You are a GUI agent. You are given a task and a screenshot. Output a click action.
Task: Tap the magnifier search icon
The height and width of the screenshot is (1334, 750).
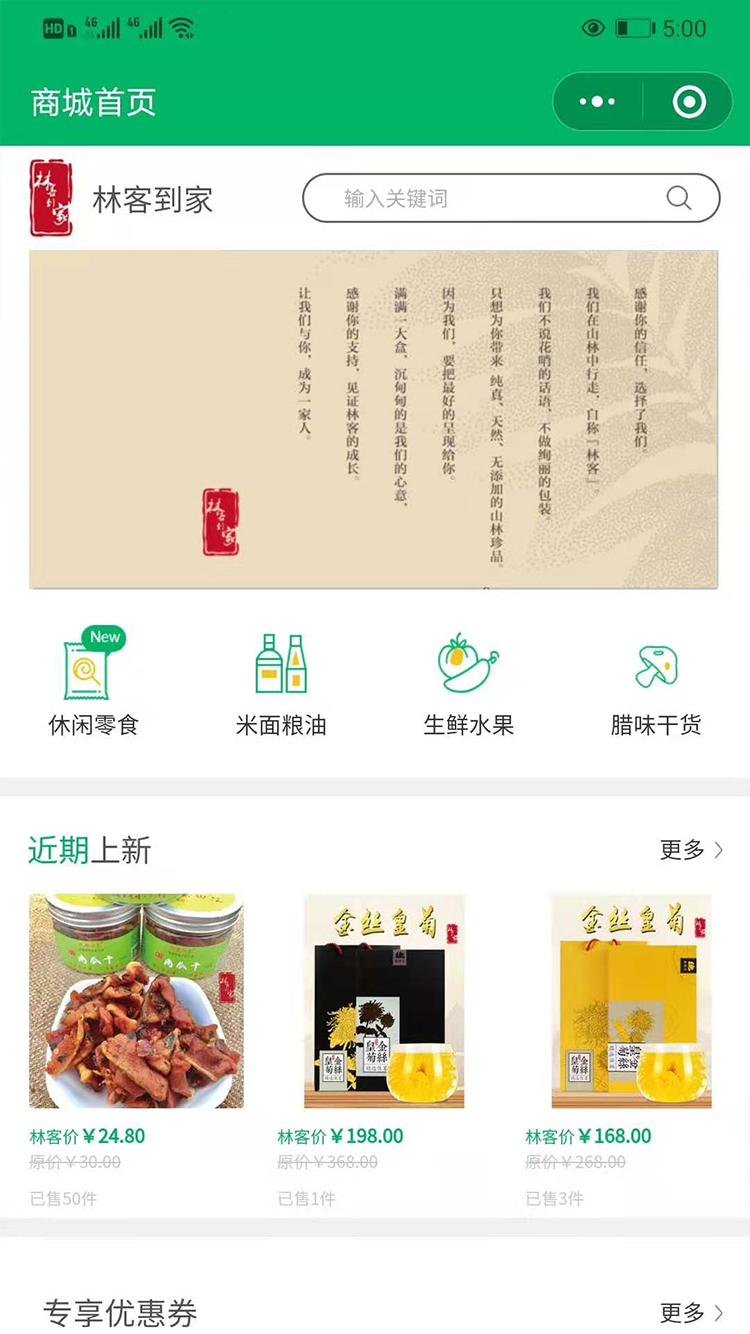tap(679, 198)
